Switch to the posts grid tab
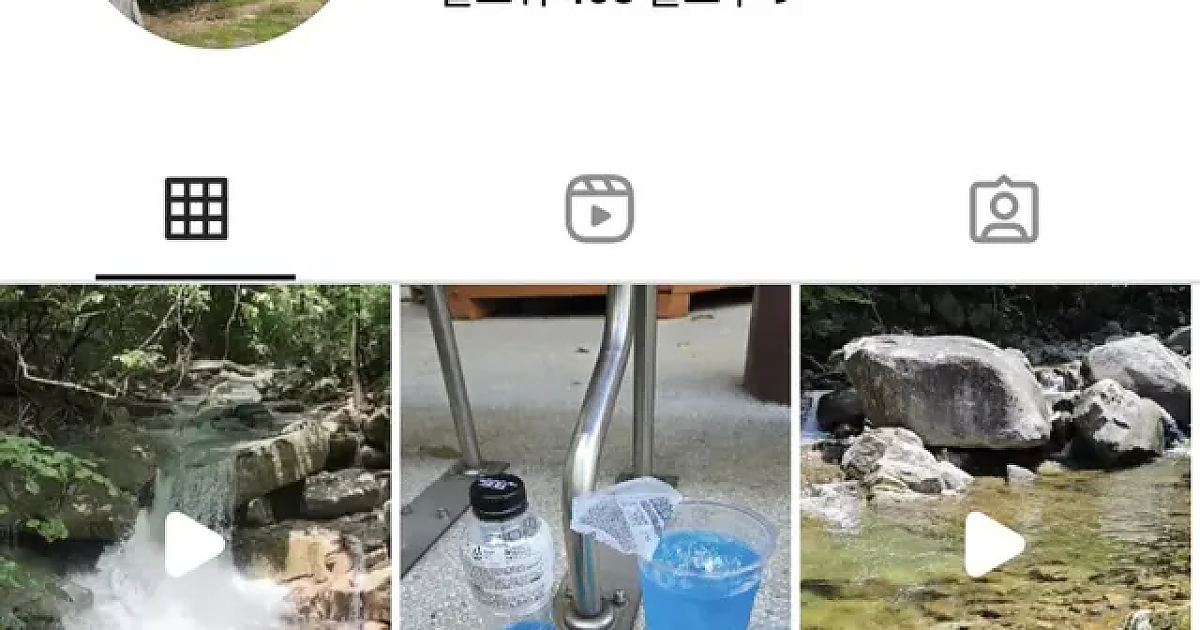The image size is (1200, 630). click(196, 209)
